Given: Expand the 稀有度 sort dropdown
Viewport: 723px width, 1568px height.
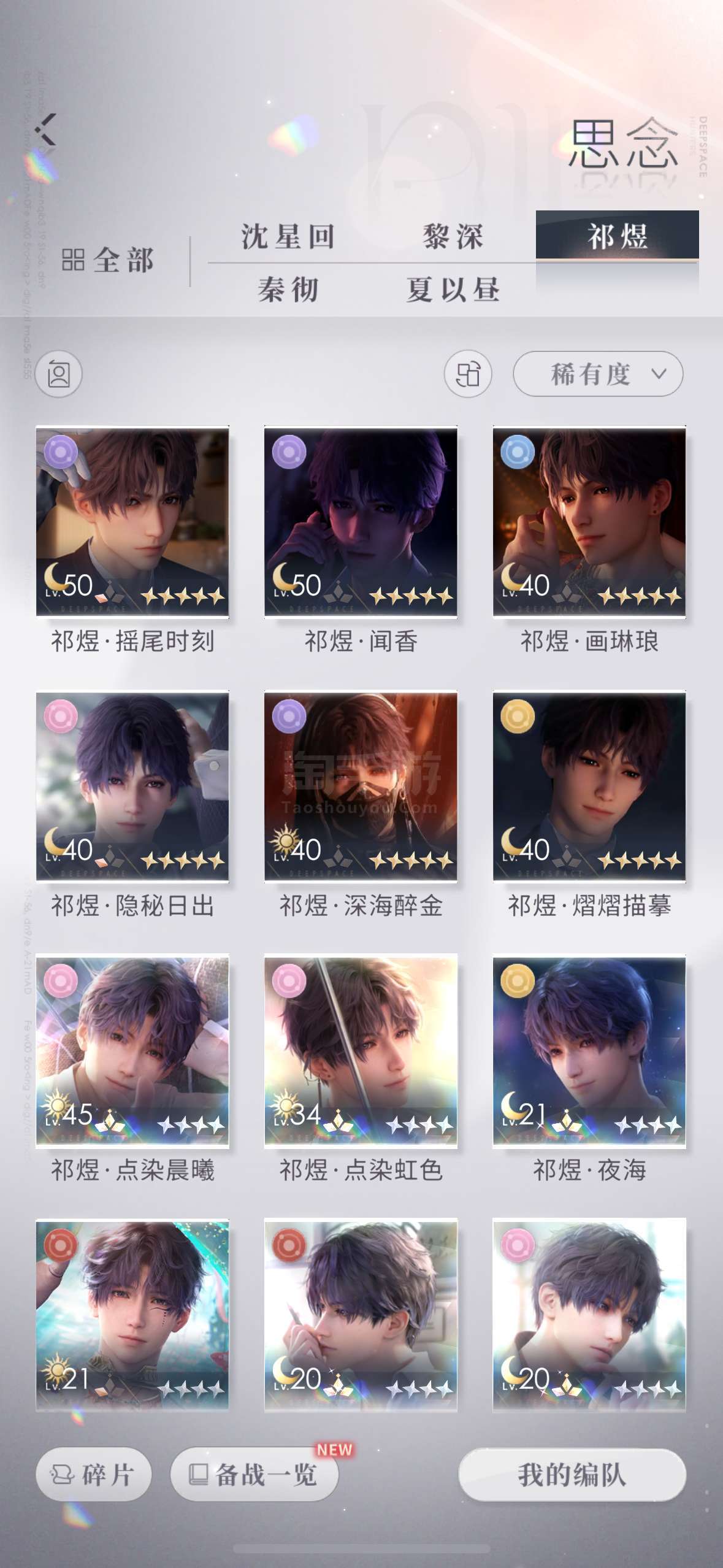Looking at the screenshot, I should click(598, 374).
